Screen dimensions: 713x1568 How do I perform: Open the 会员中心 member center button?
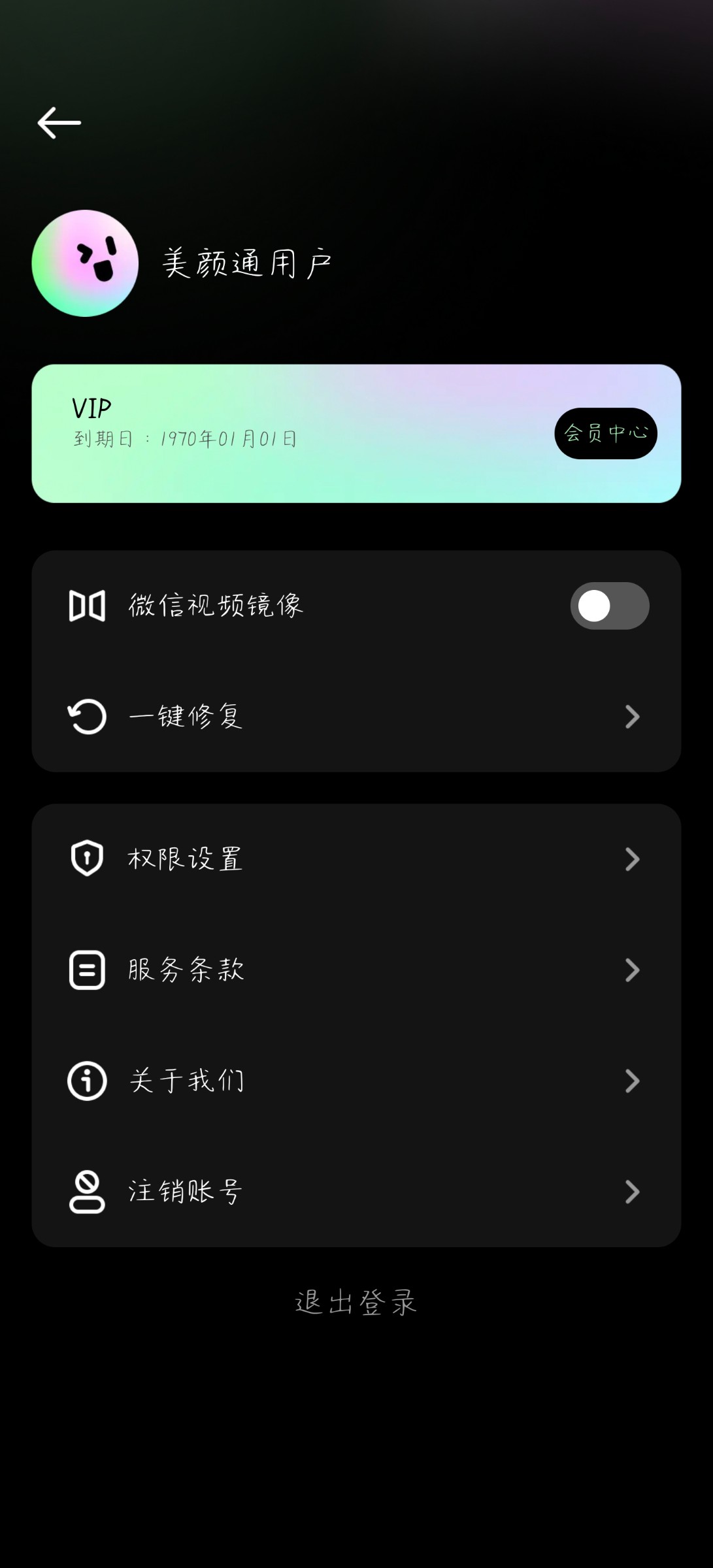click(x=605, y=433)
